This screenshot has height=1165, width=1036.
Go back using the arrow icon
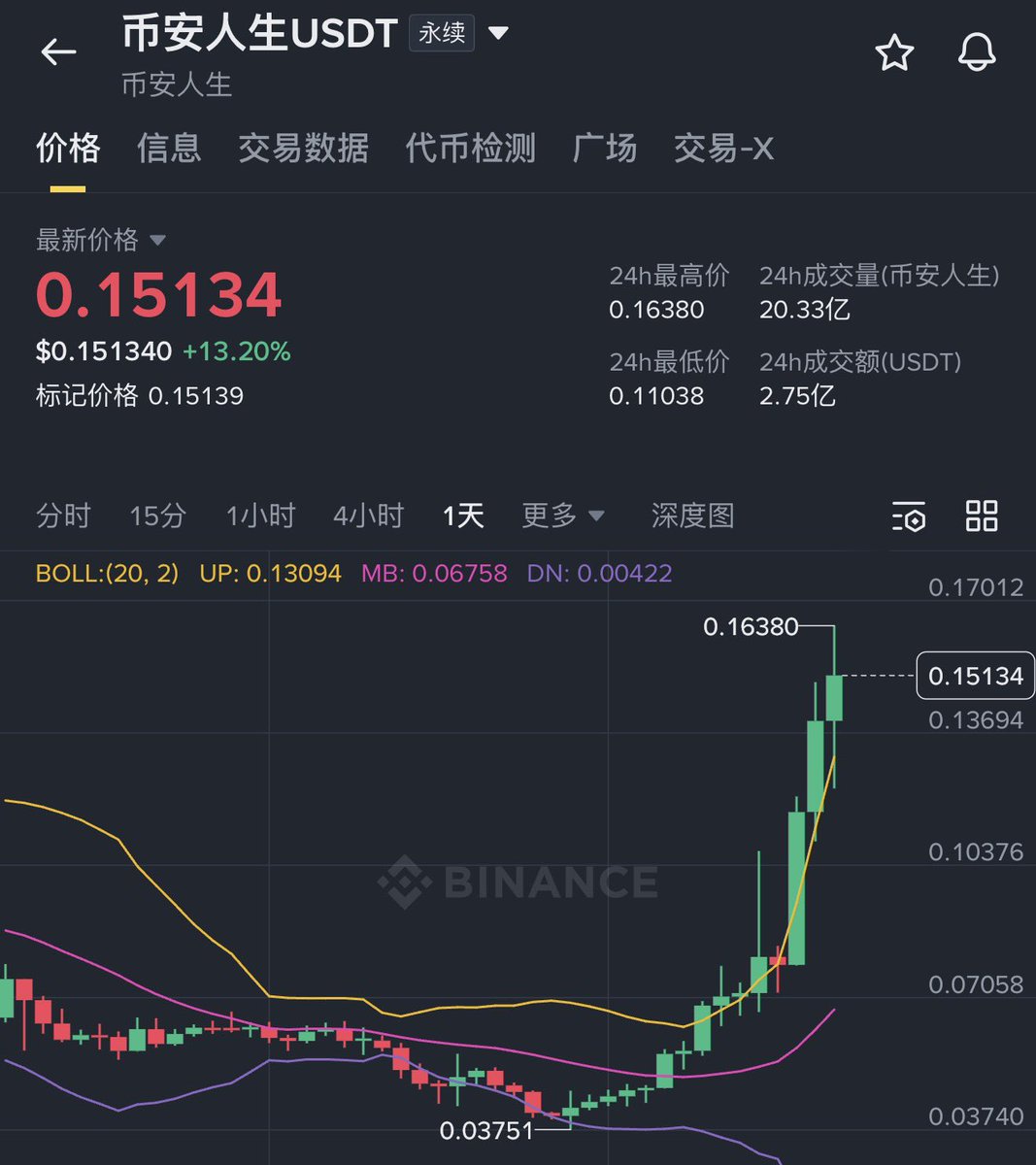[58, 51]
